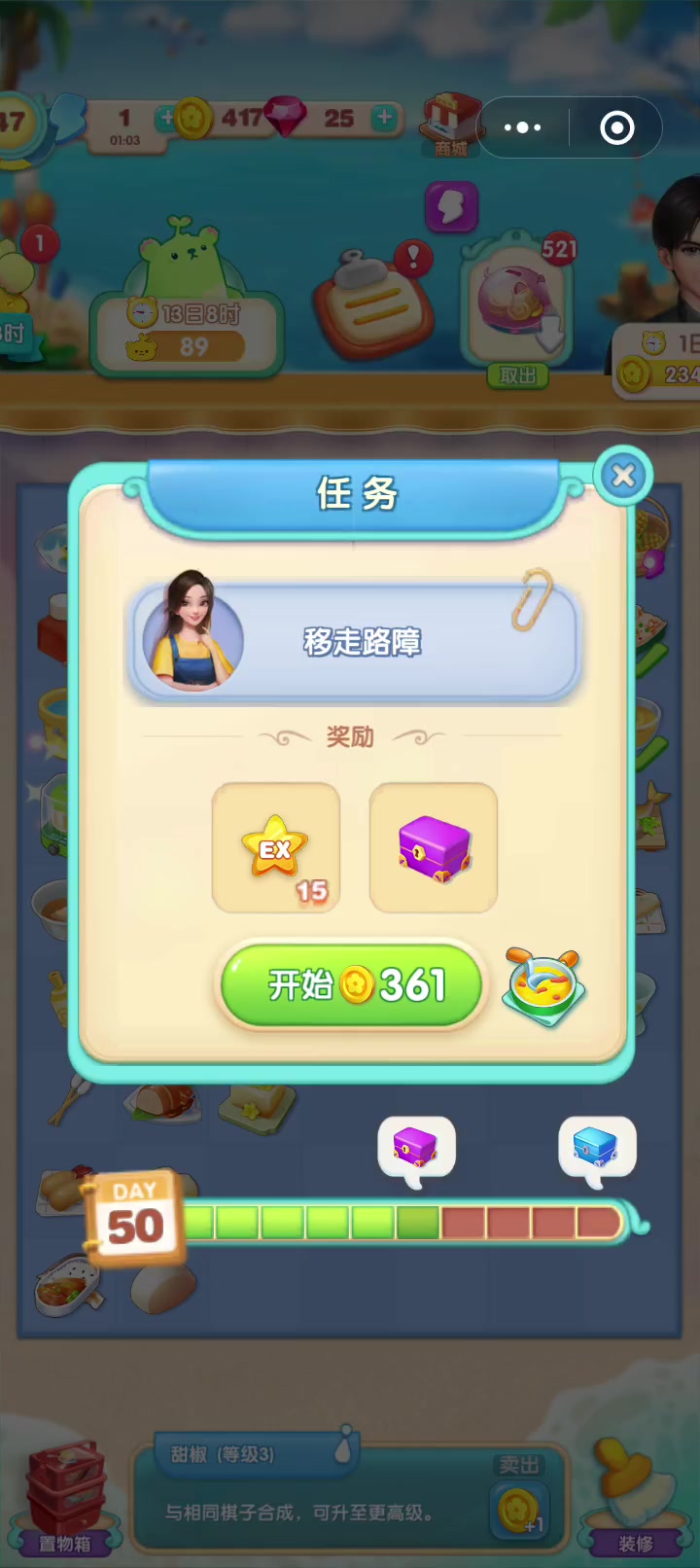Add more gems with the plus button
Viewport: 700px width, 1568px height.
(385, 118)
